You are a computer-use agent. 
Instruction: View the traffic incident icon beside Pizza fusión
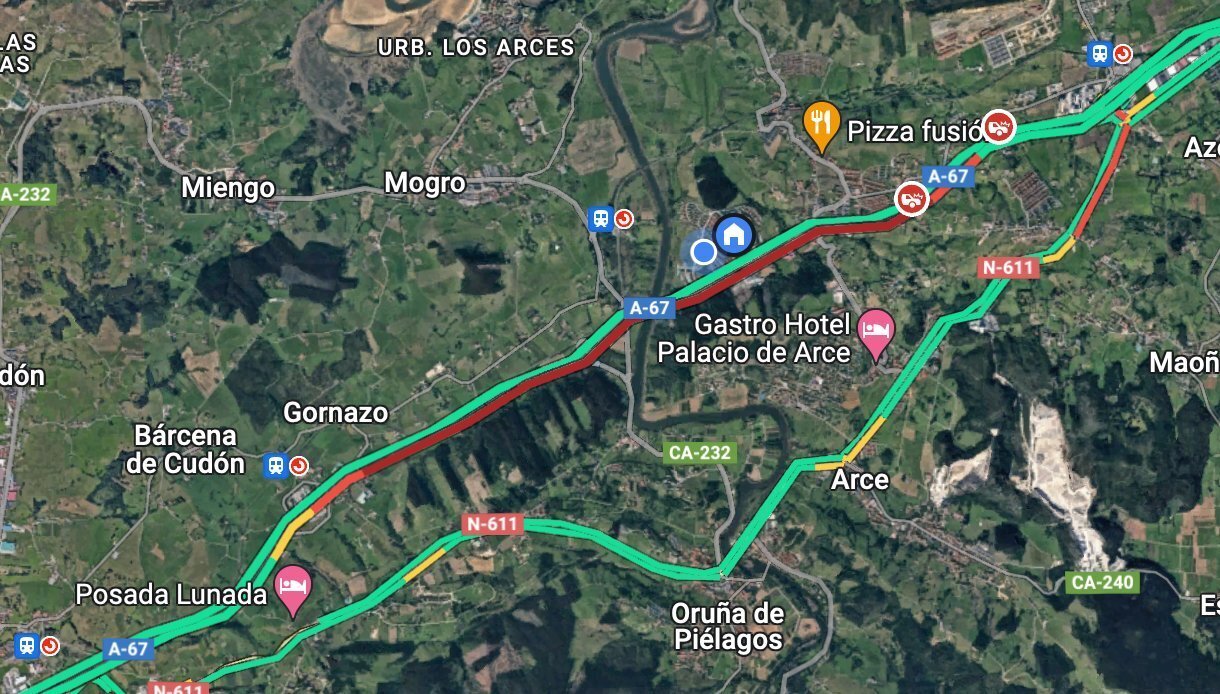(997, 126)
